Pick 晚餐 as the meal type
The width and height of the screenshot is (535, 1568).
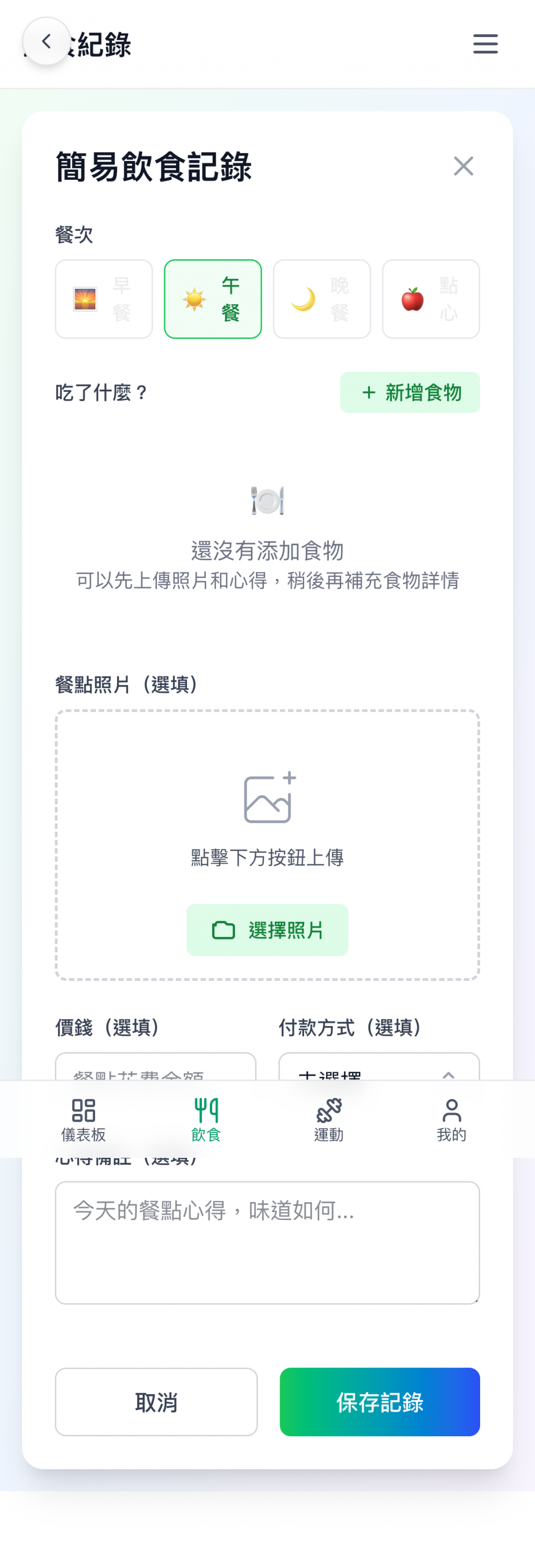pyautogui.click(x=321, y=299)
